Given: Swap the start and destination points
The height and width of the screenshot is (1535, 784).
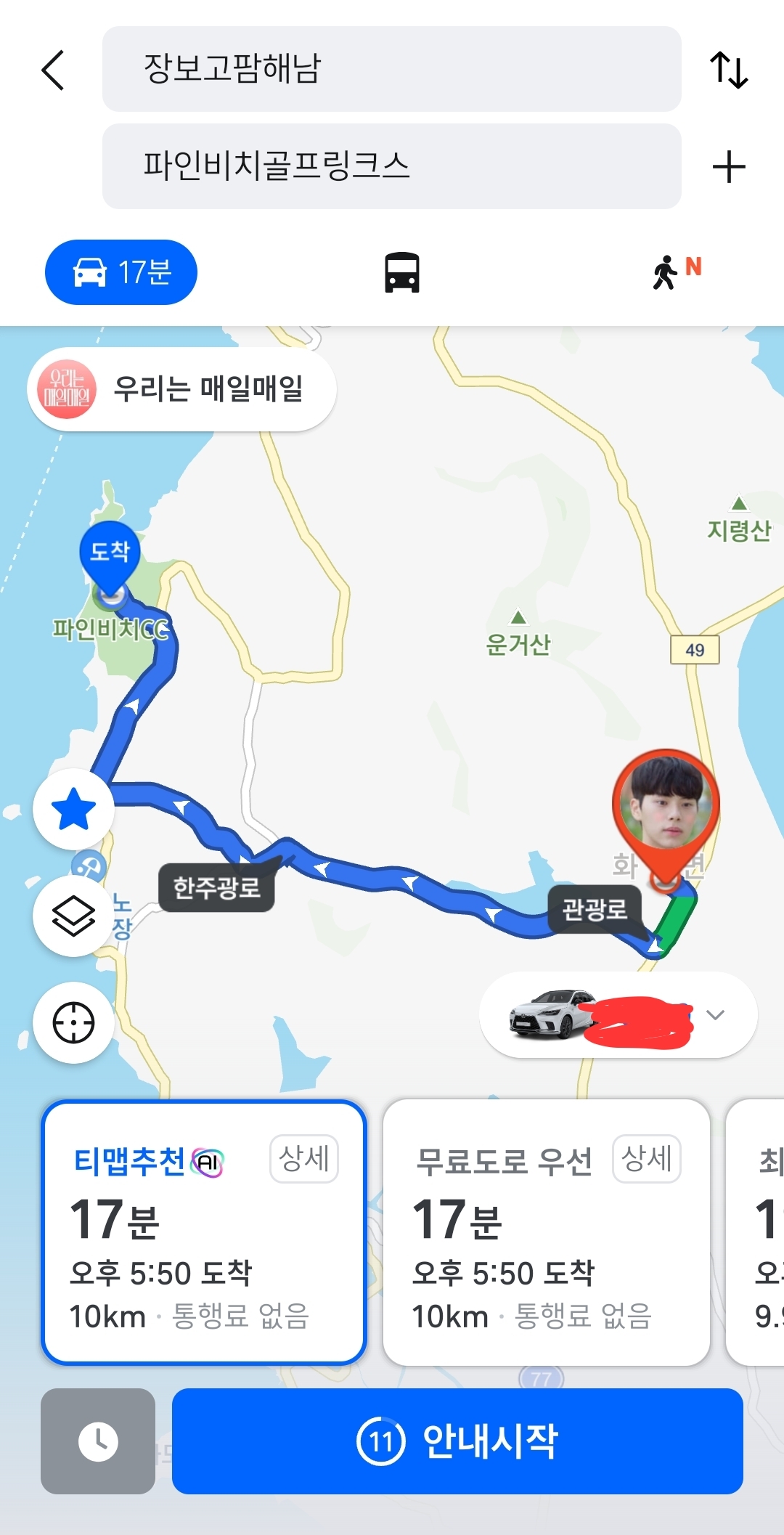Looking at the screenshot, I should (x=728, y=70).
